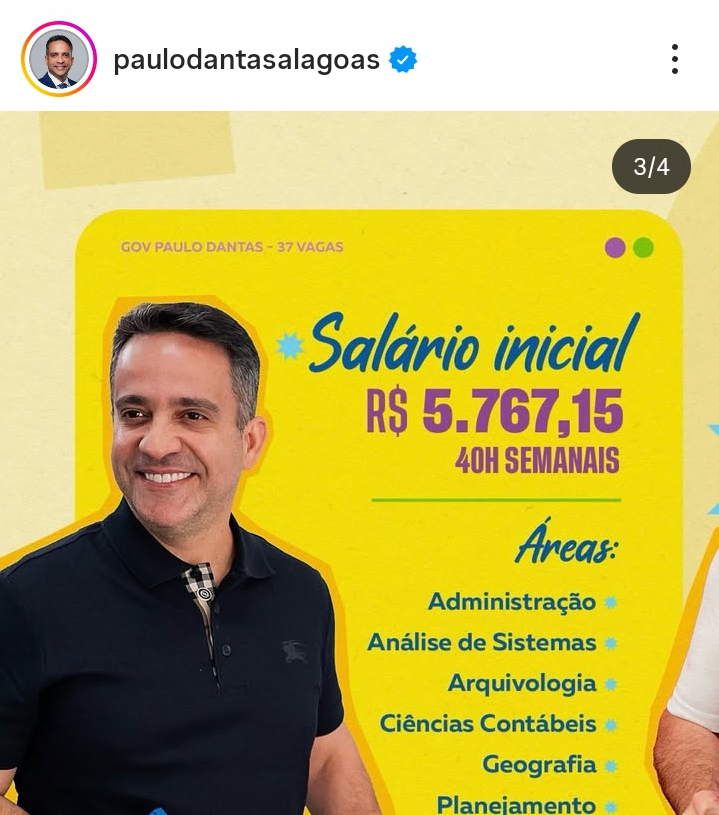This screenshot has height=815, width=719.
Task: Open the post's three-dot options menu
Action: pyautogui.click(x=675, y=59)
